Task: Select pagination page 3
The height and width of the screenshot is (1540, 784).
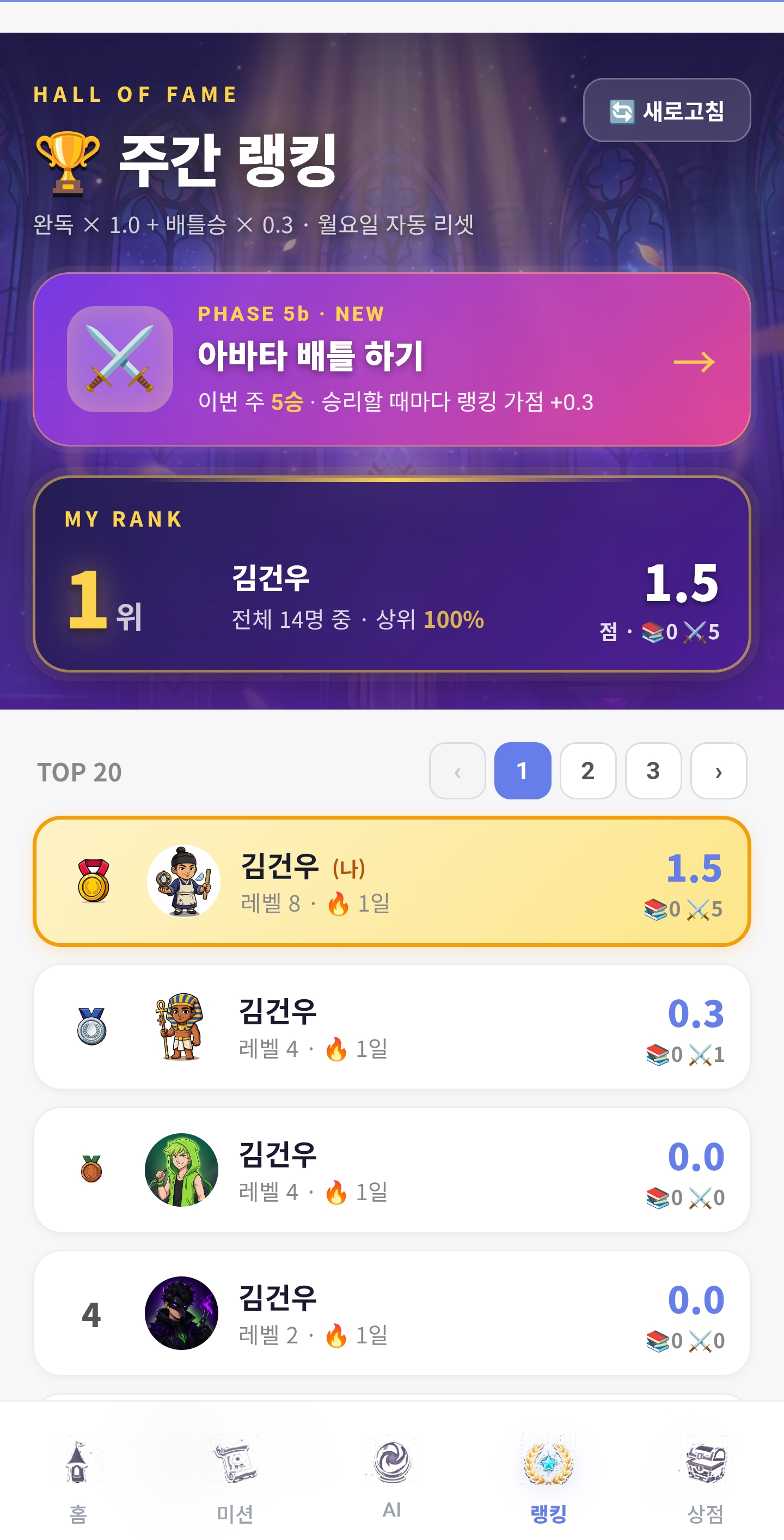Action: coord(653,771)
